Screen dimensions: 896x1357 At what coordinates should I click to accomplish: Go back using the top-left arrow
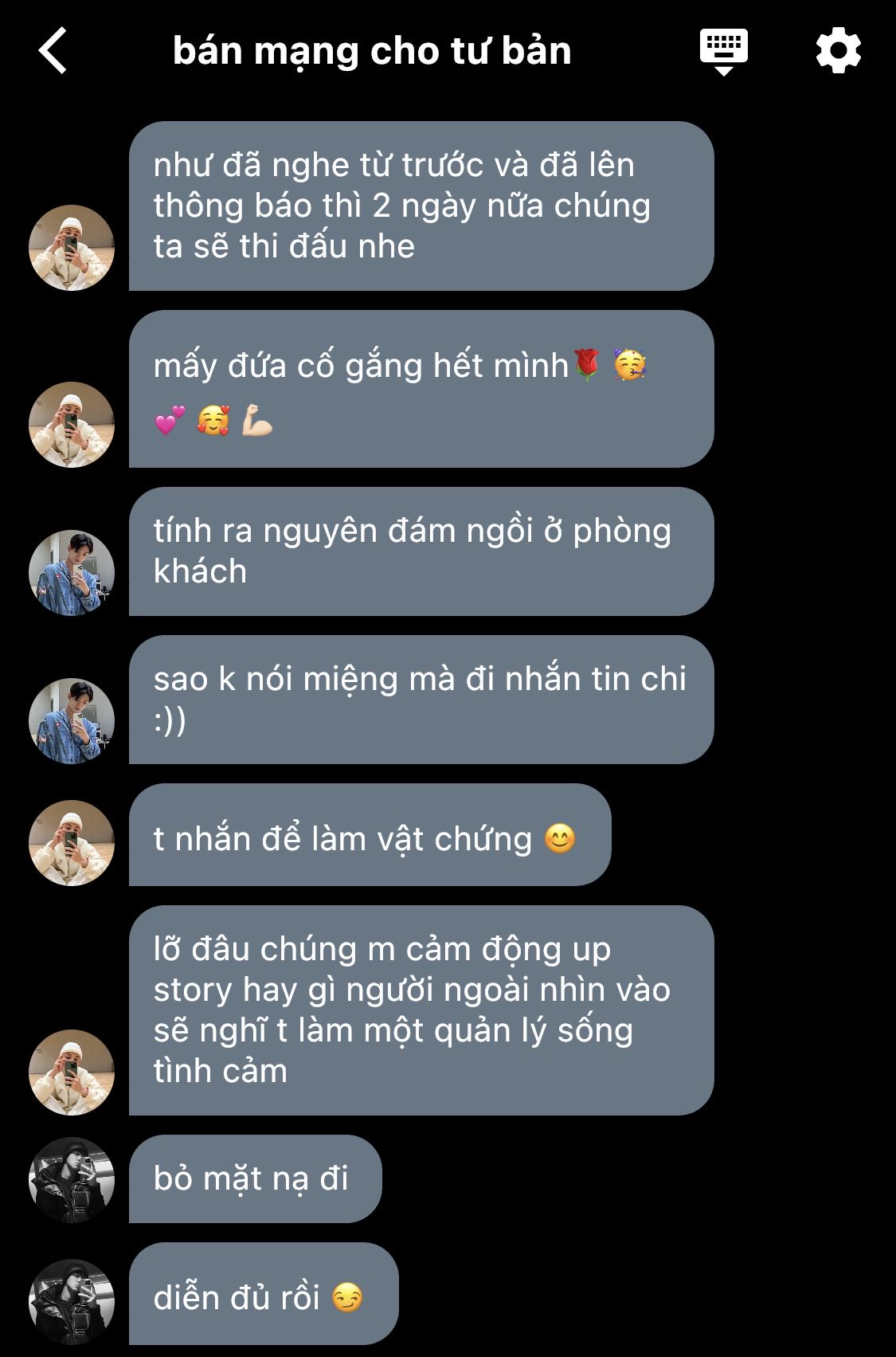[x=53, y=51]
